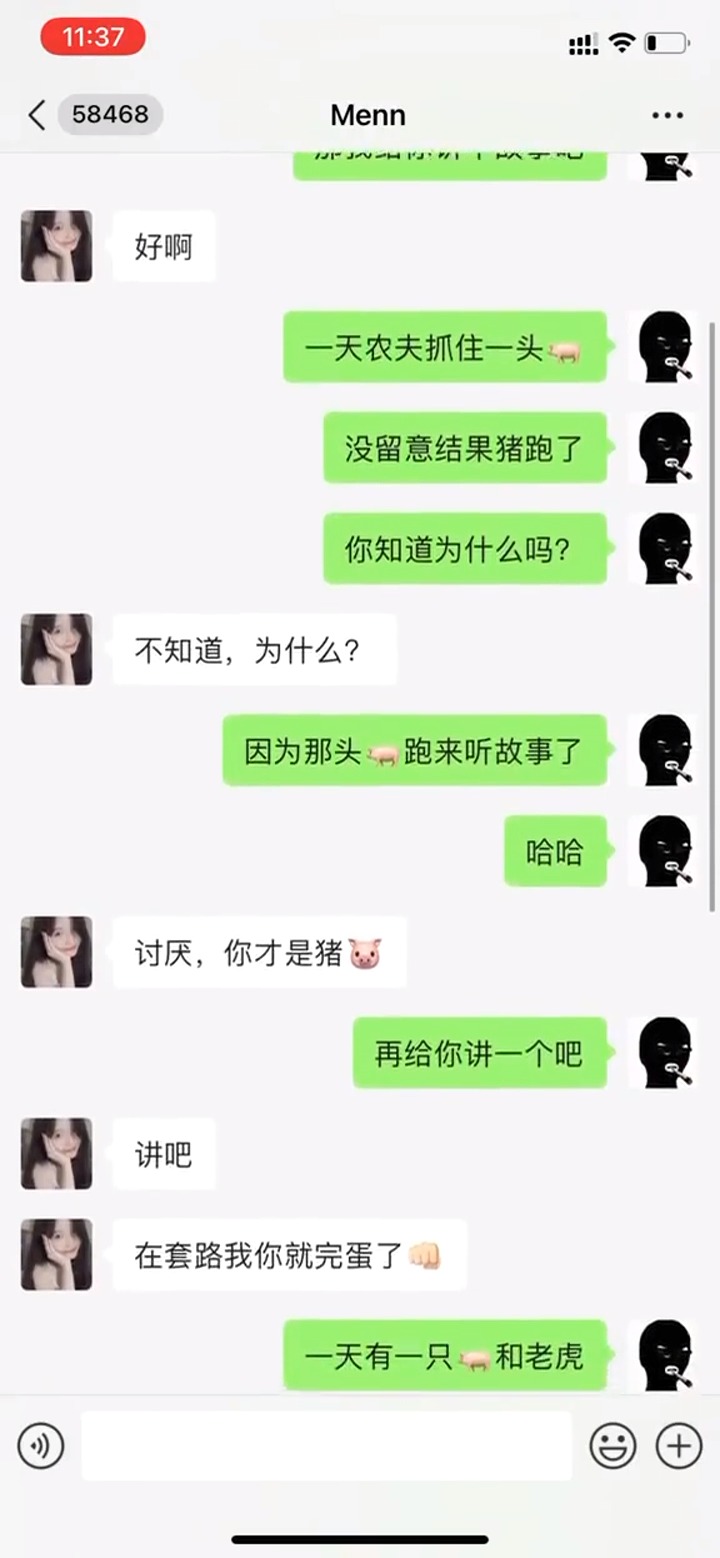
Task: Go back to the chat list
Action: tap(38, 115)
